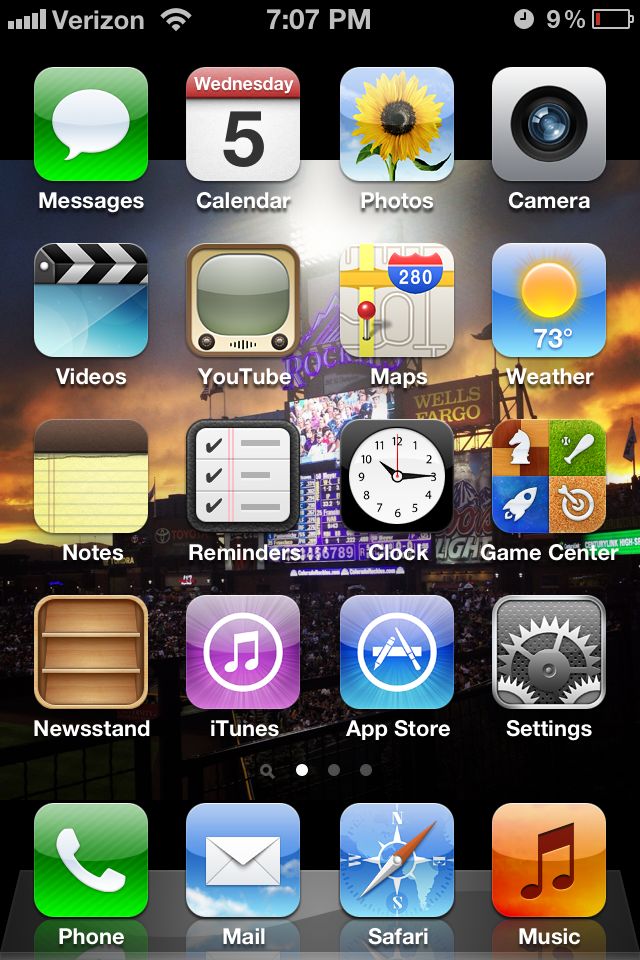Launch the YouTube app
640x960 pixels.
click(x=243, y=301)
